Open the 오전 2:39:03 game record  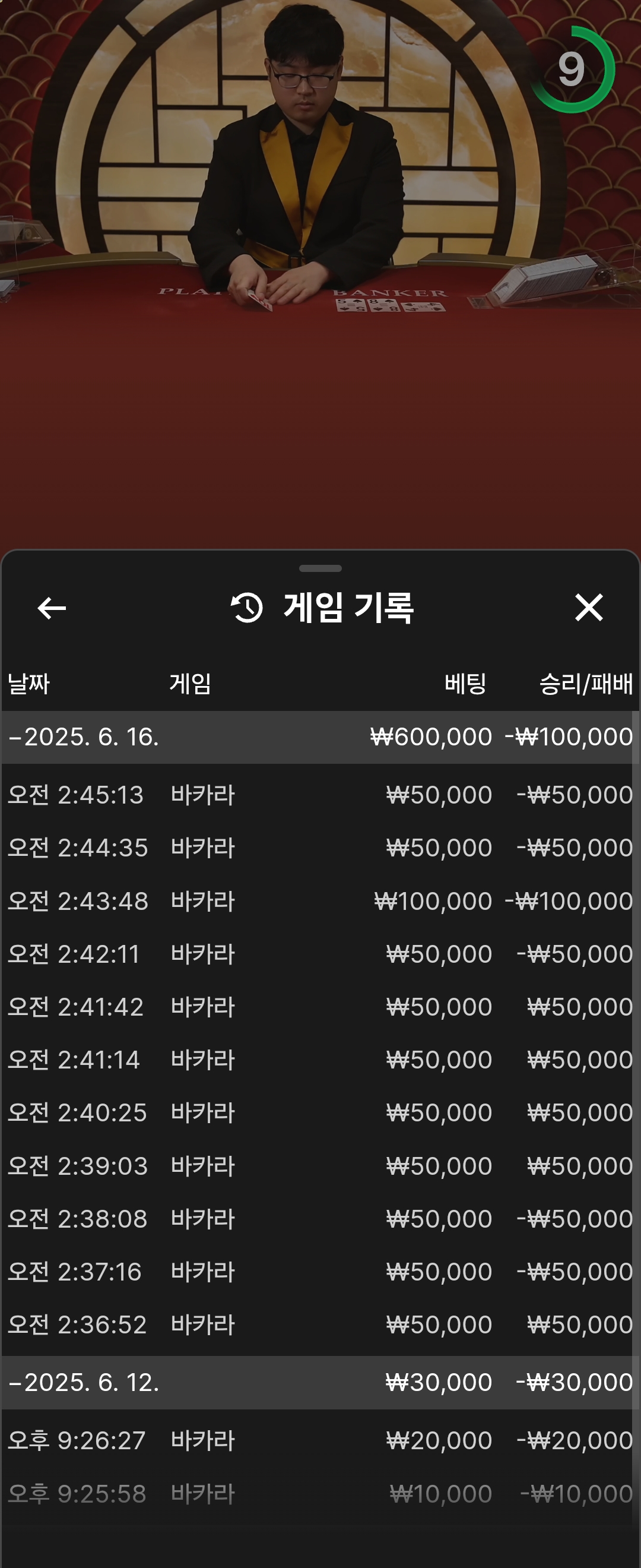320,1166
